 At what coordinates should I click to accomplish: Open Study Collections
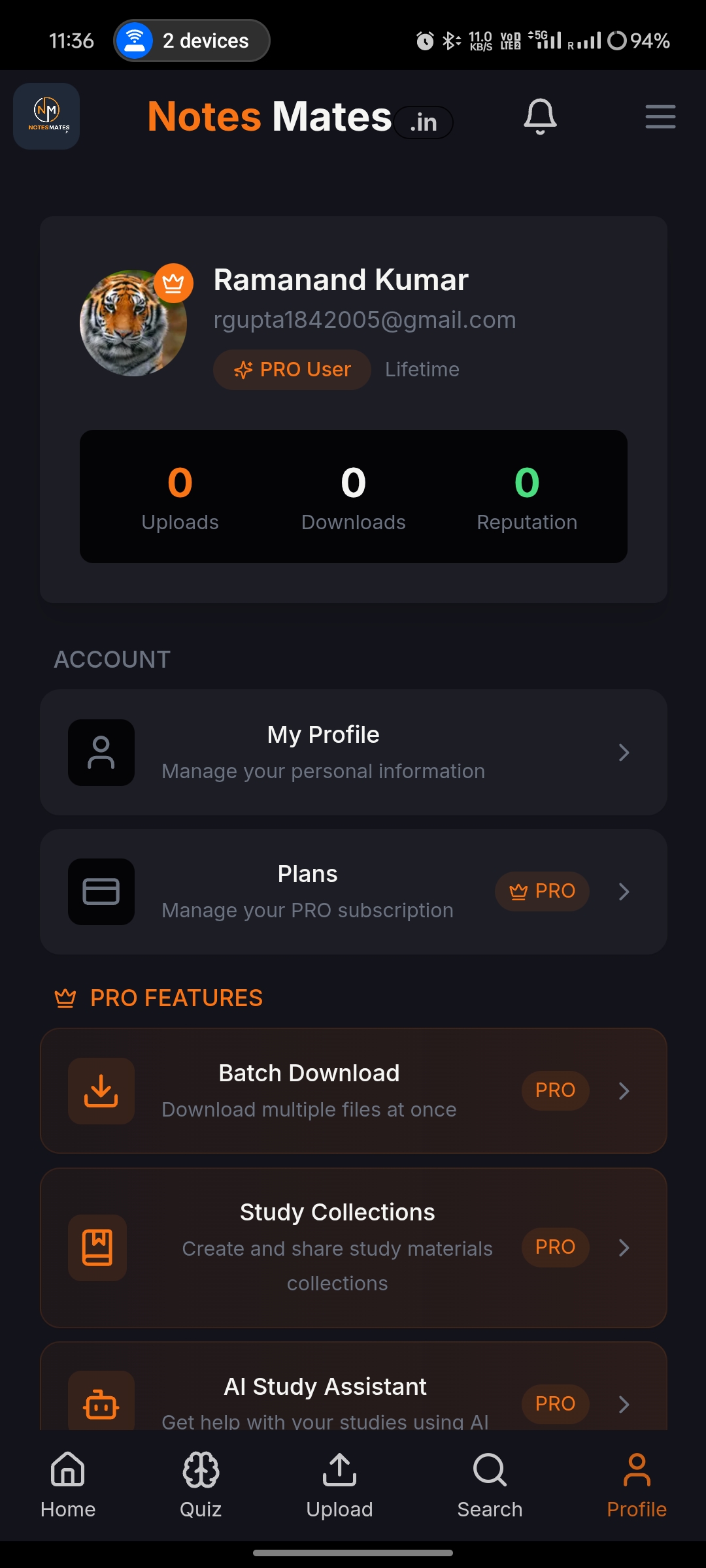pyautogui.click(x=354, y=1248)
